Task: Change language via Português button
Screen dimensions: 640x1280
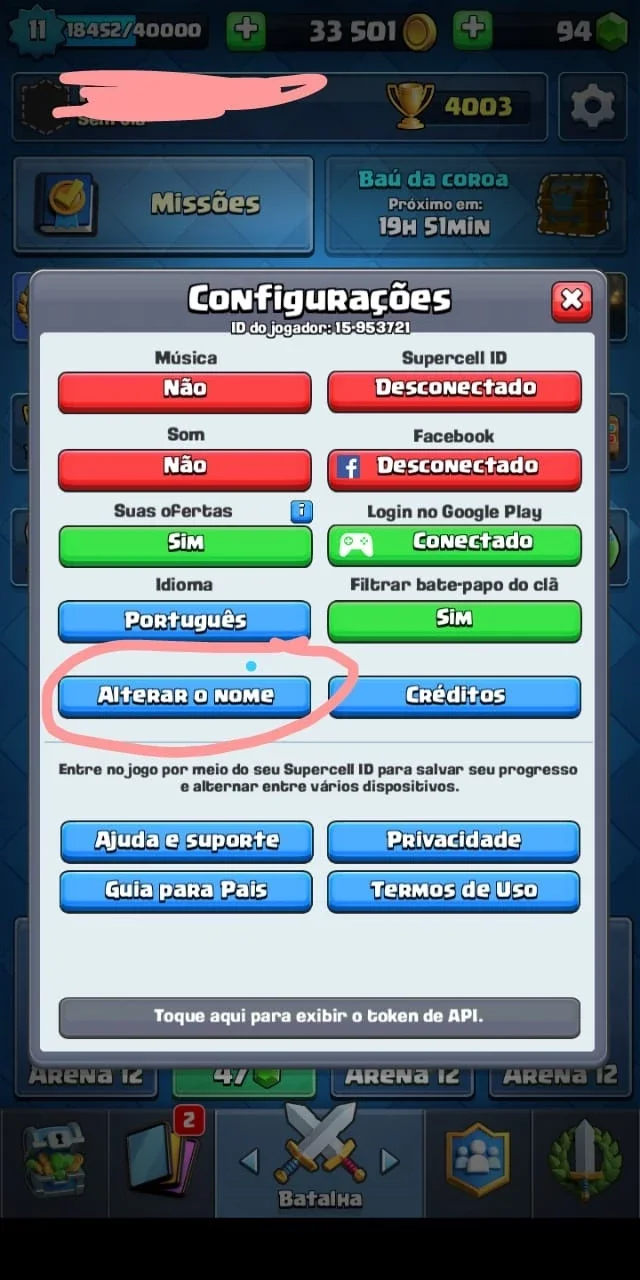Action: point(185,621)
